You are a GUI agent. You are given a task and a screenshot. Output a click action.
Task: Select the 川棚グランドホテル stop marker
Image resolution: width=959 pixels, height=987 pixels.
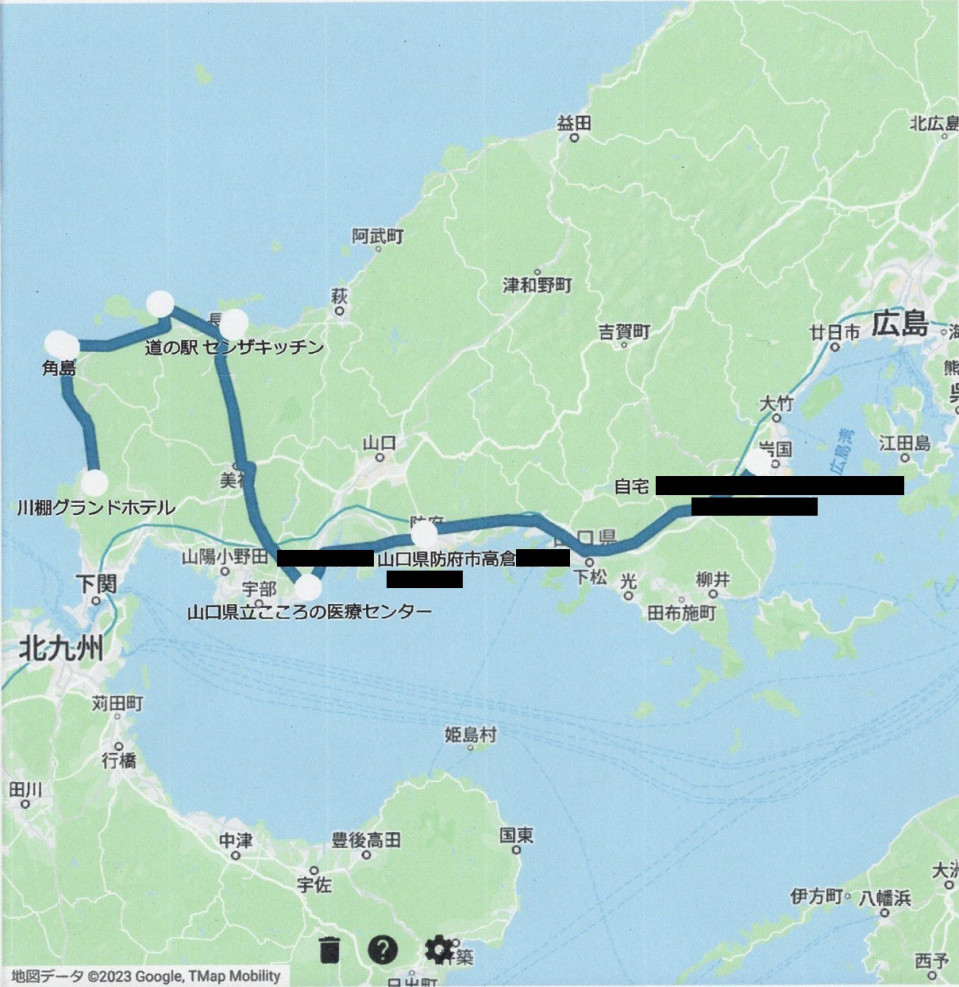(x=94, y=483)
